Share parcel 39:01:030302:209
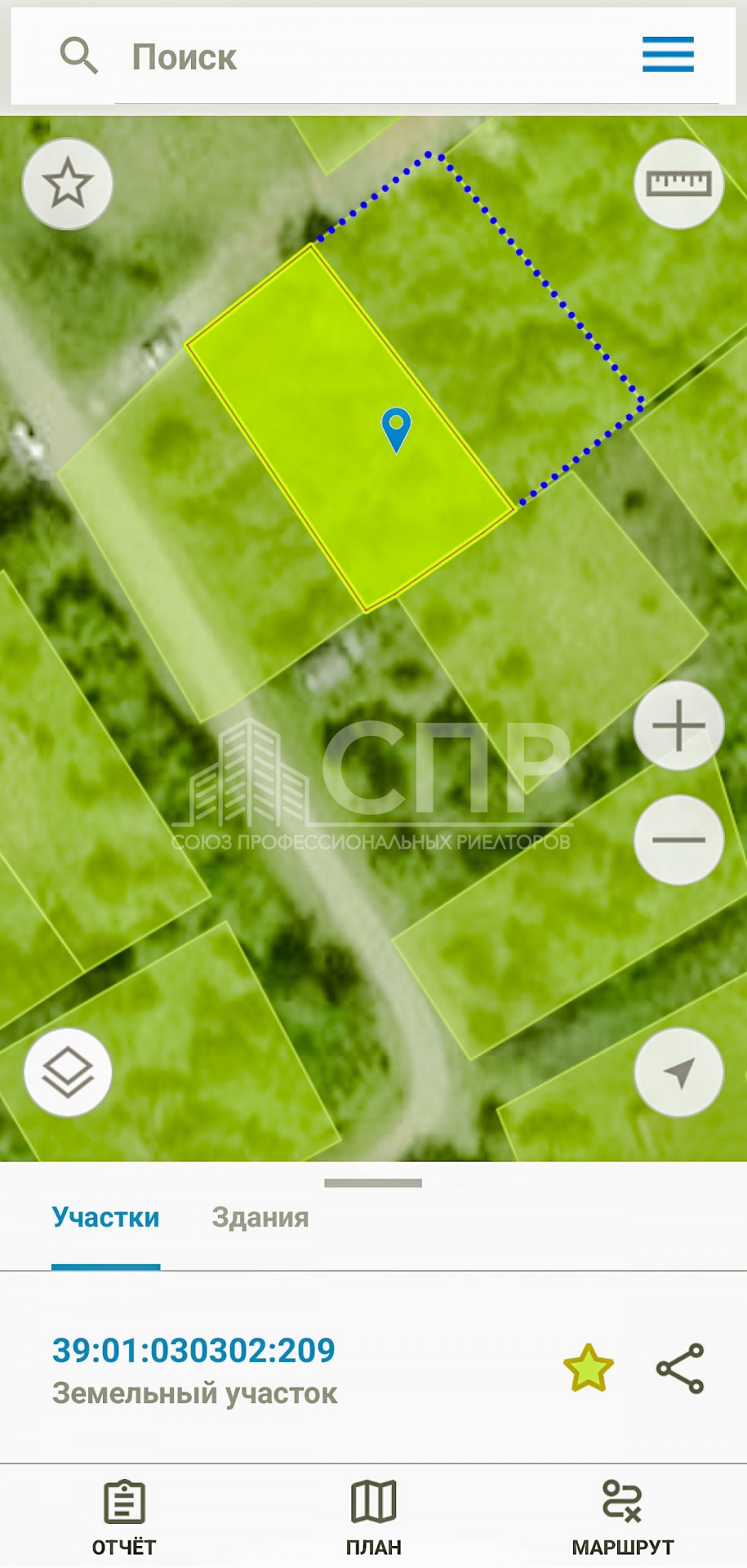Screen dimensions: 747x1568 pyautogui.click(x=680, y=1368)
